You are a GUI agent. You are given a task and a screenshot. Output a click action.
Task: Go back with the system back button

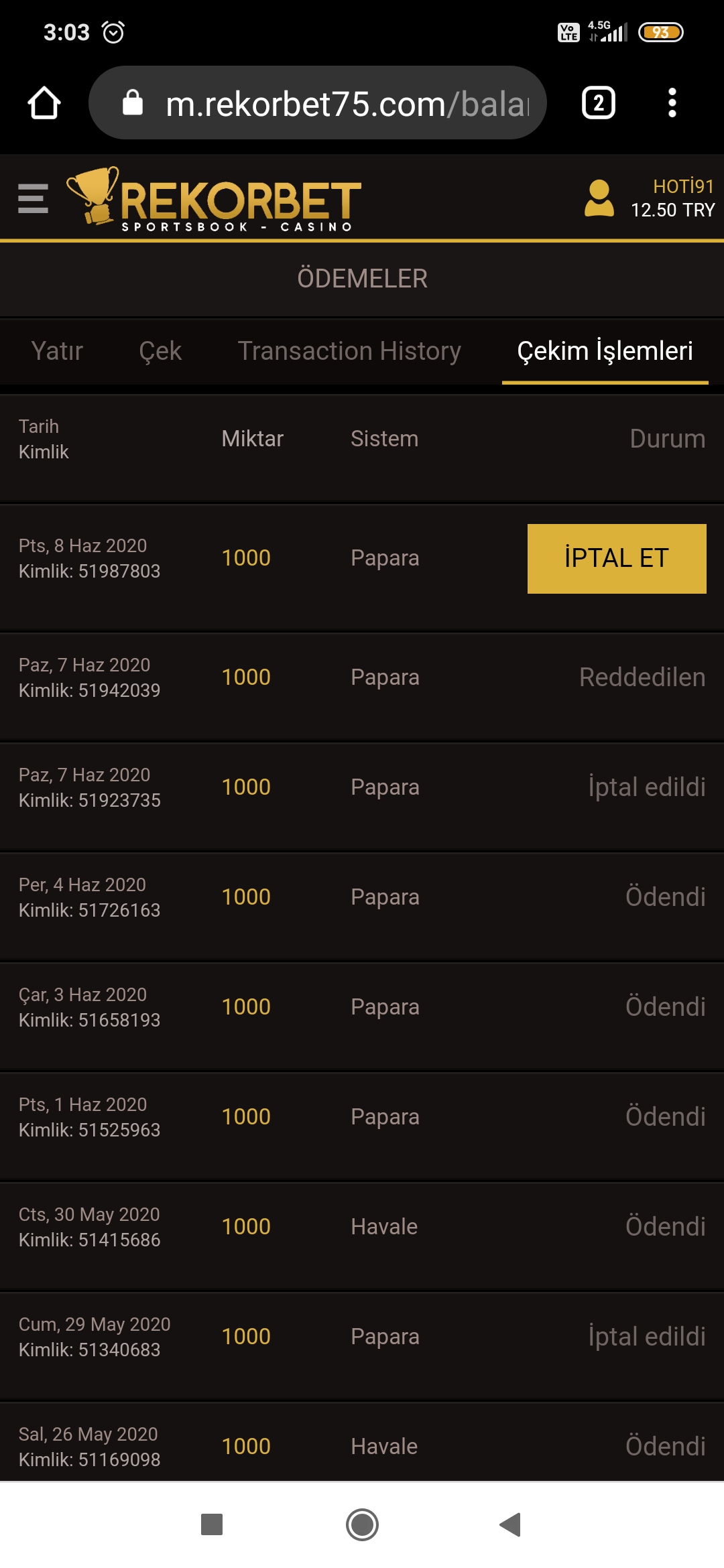pos(511,1524)
